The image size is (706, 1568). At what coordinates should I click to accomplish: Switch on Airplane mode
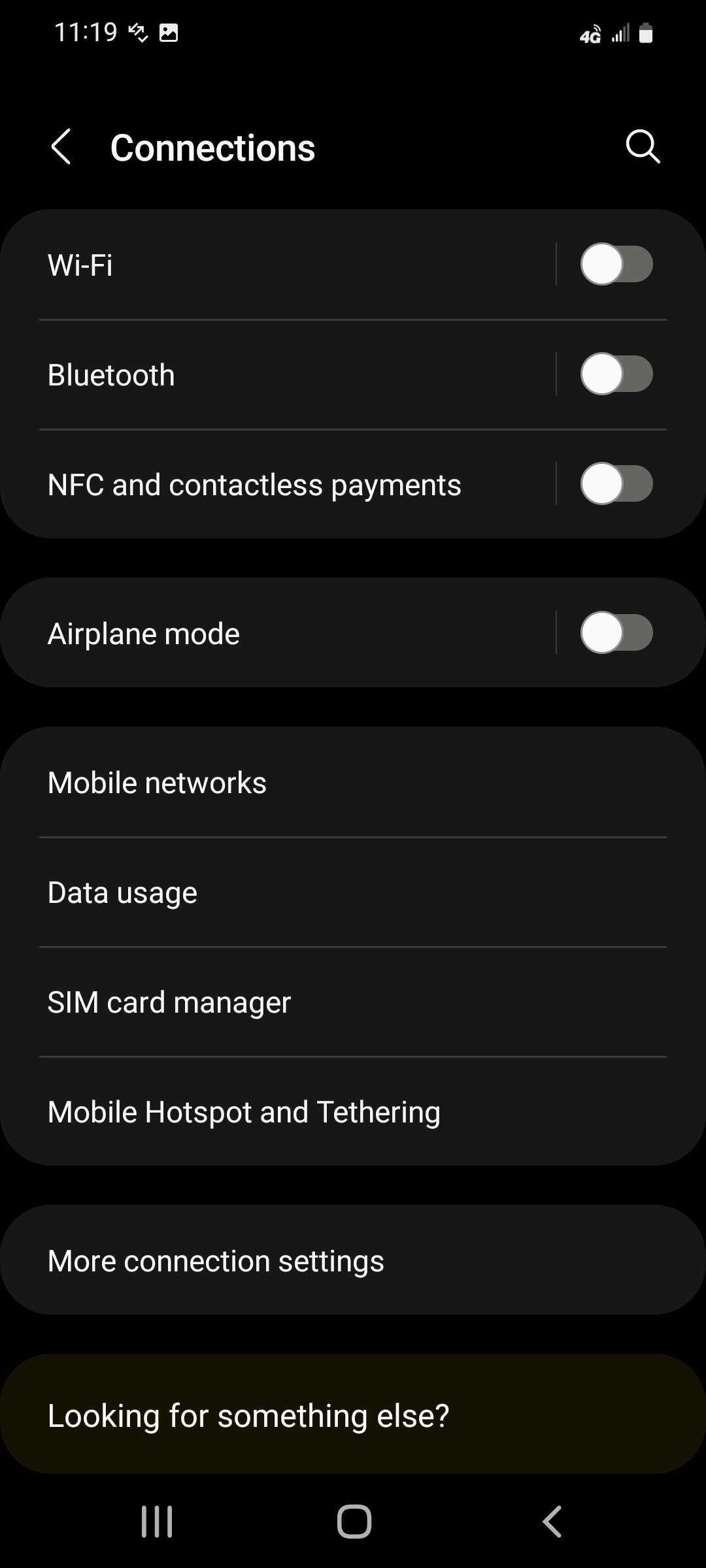[x=616, y=633]
